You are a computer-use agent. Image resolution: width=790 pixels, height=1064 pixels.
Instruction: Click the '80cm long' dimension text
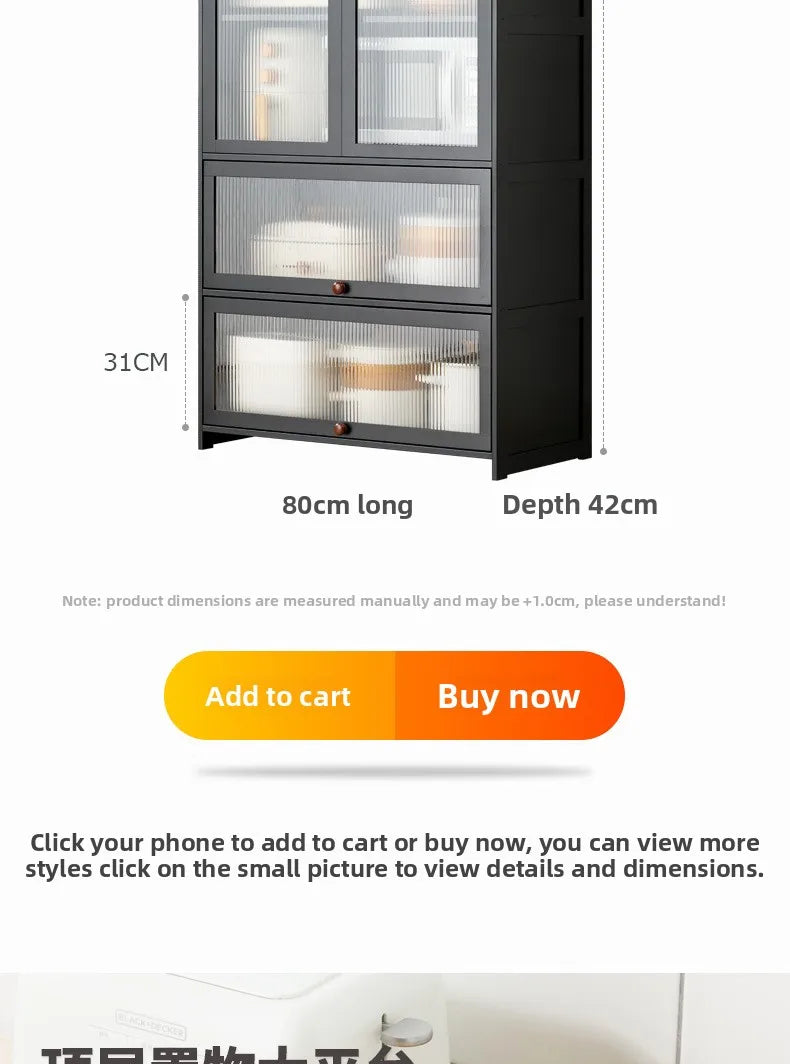pos(348,505)
